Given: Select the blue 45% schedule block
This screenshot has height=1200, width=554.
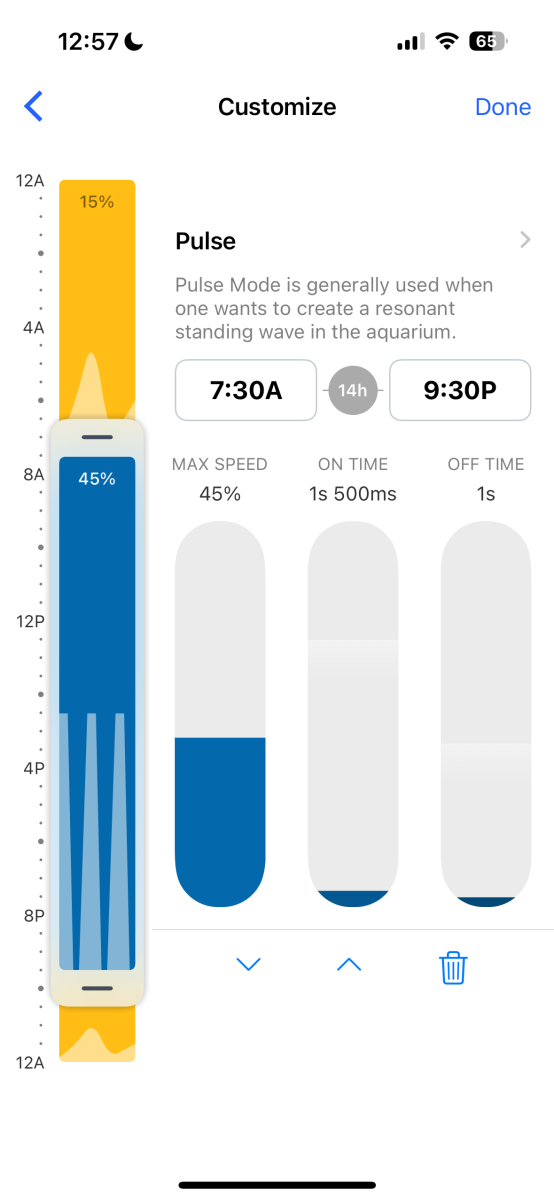Looking at the screenshot, I should (97, 712).
